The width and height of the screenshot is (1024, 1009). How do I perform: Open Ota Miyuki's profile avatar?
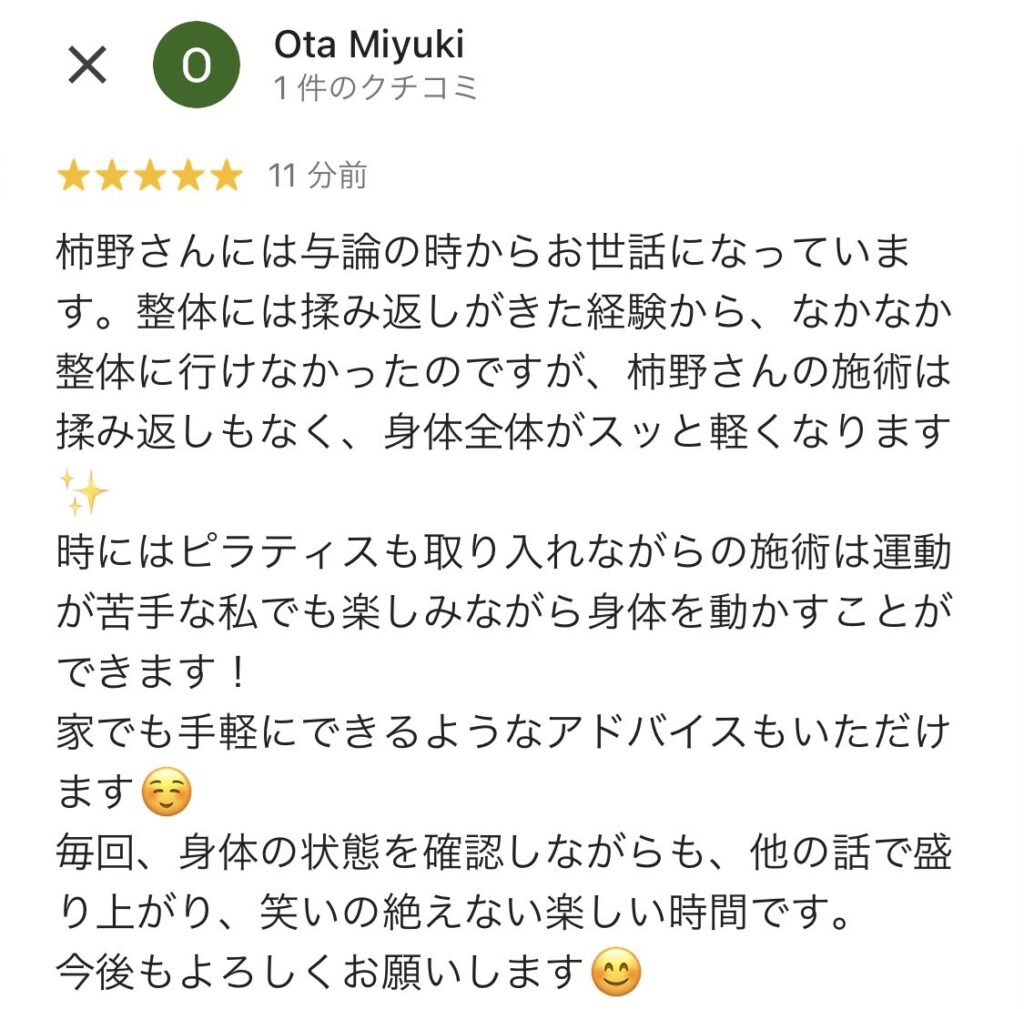196,66
